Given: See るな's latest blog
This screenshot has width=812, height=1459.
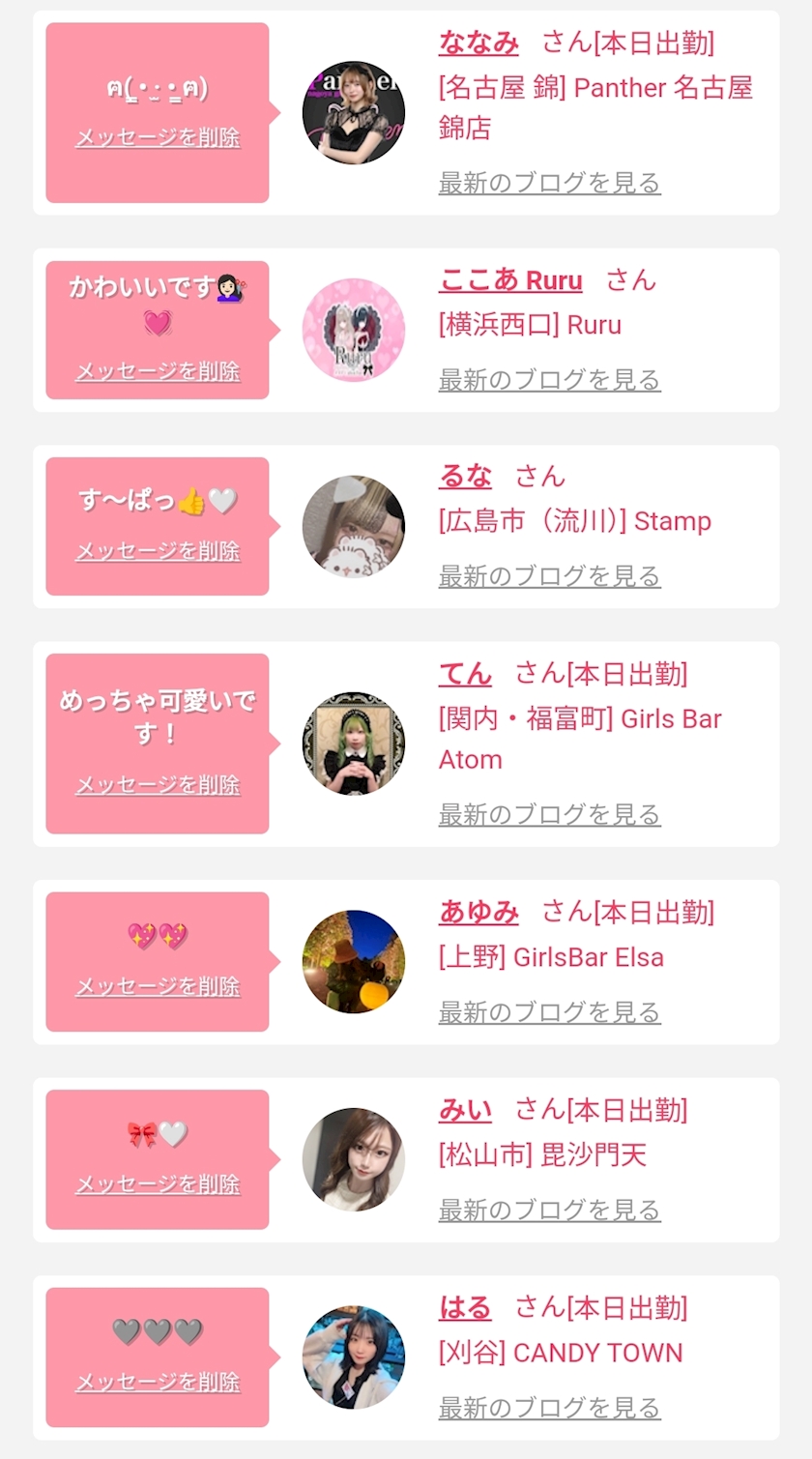Looking at the screenshot, I should click(x=549, y=576).
